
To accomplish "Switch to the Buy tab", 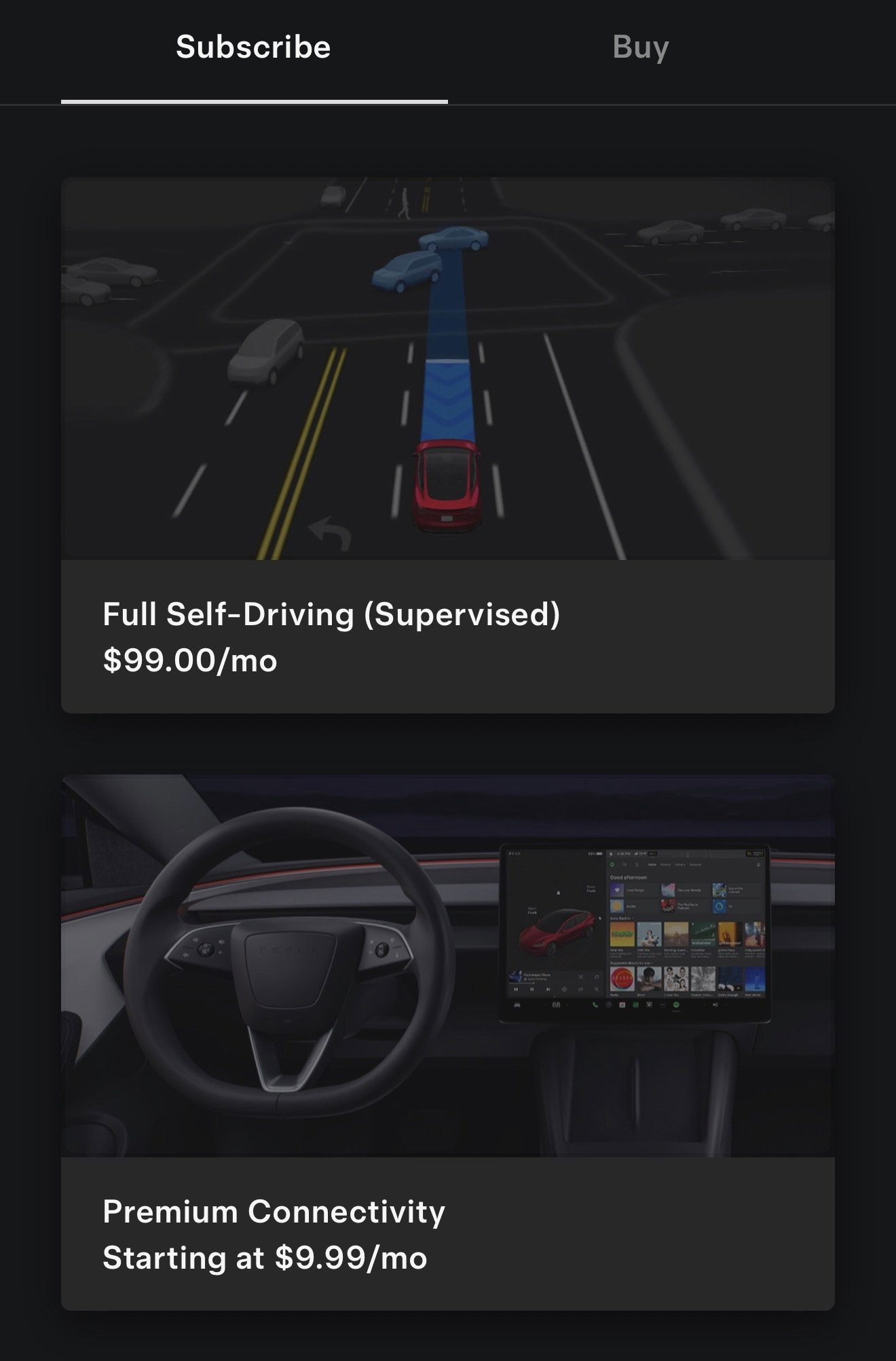I will pyautogui.click(x=640, y=48).
